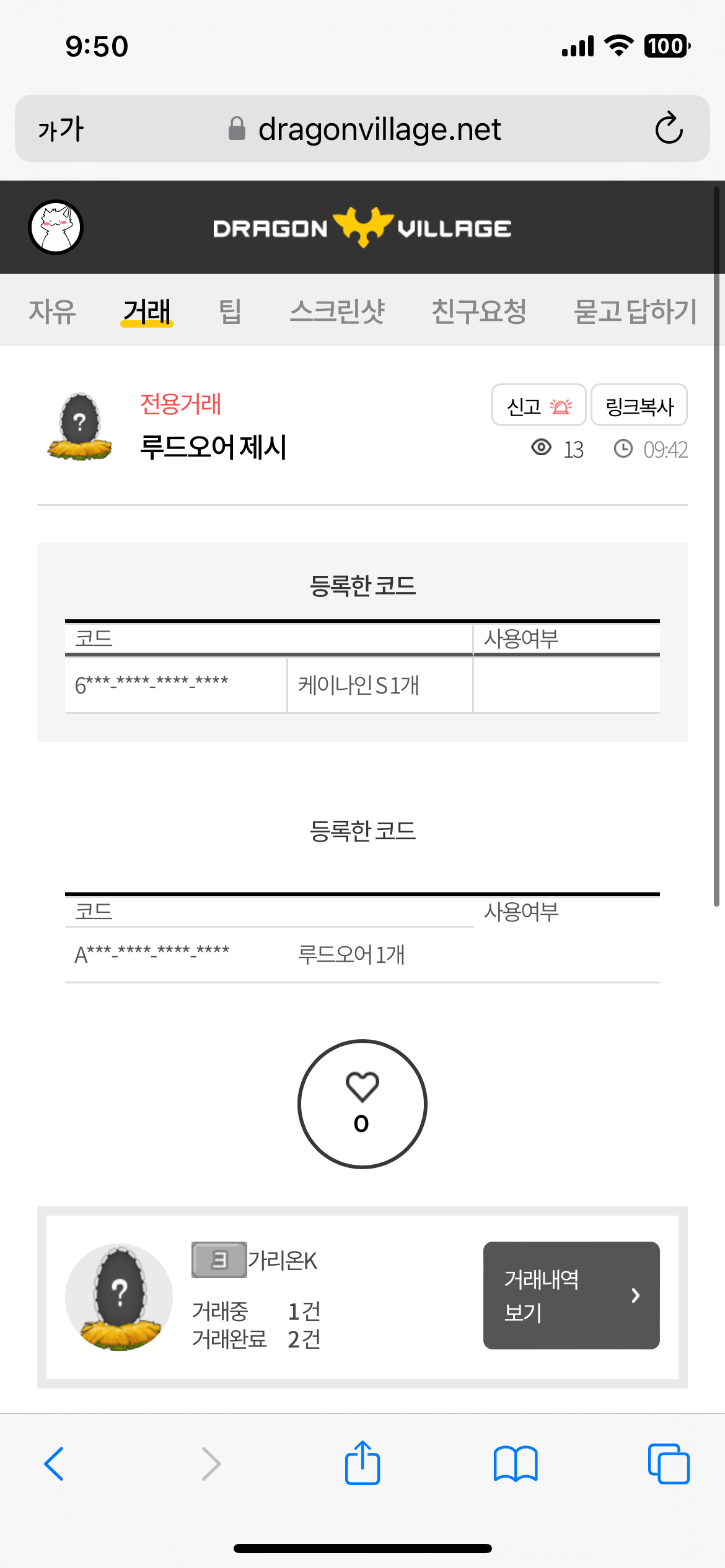This screenshot has width=725, height=1568.
Task: Copy the post link with 링크복사
Action: coord(639,406)
